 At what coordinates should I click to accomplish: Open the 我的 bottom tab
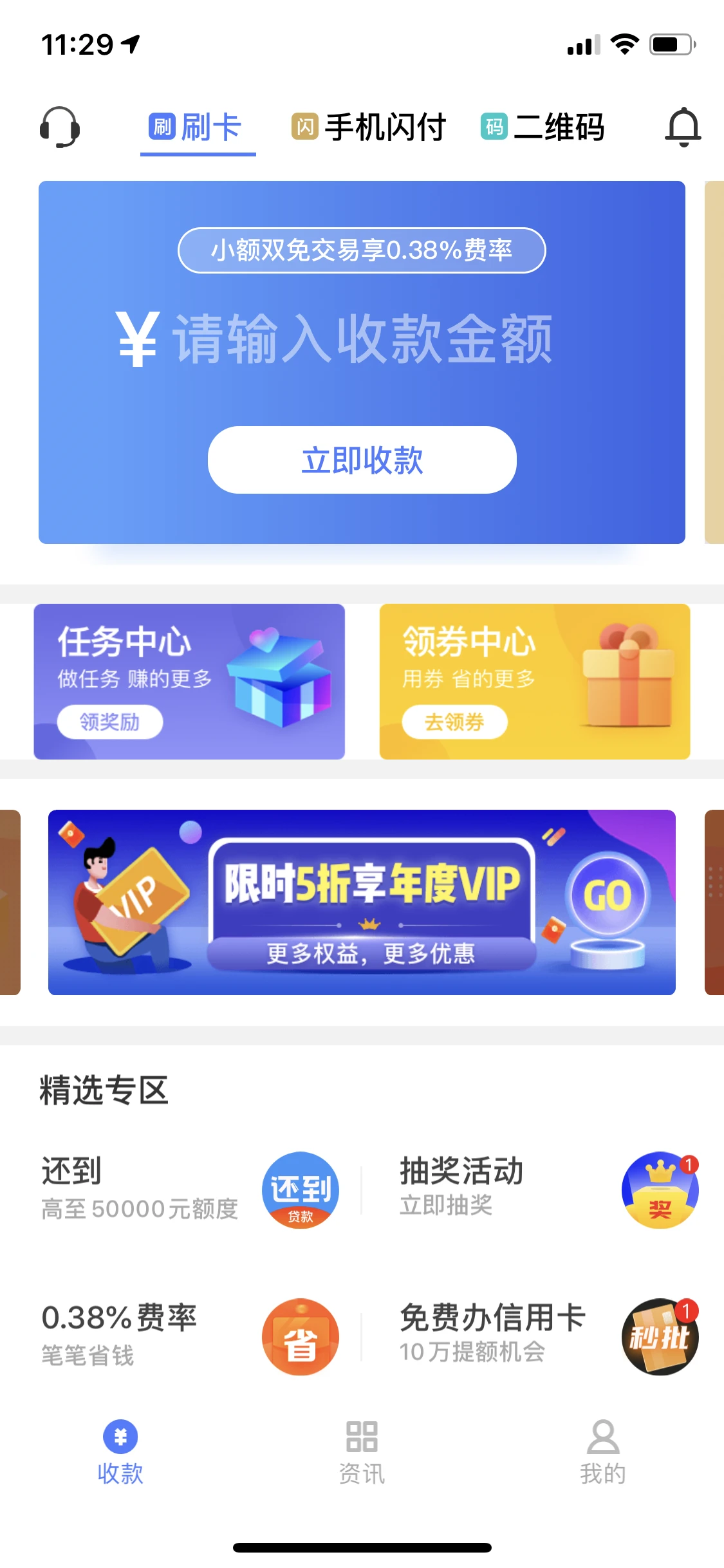click(x=603, y=1452)
